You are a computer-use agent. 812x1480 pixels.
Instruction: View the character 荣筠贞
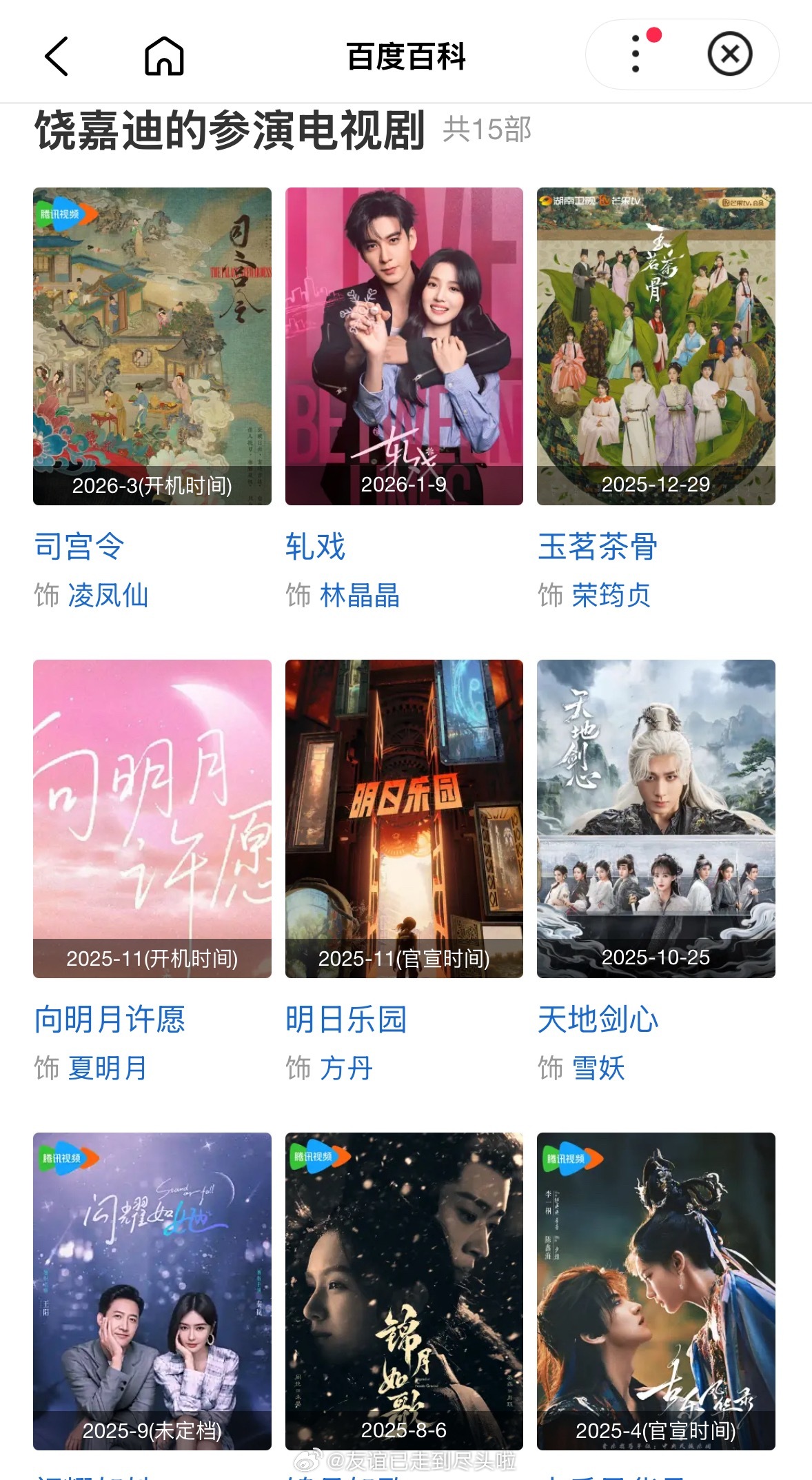point(611,595)
